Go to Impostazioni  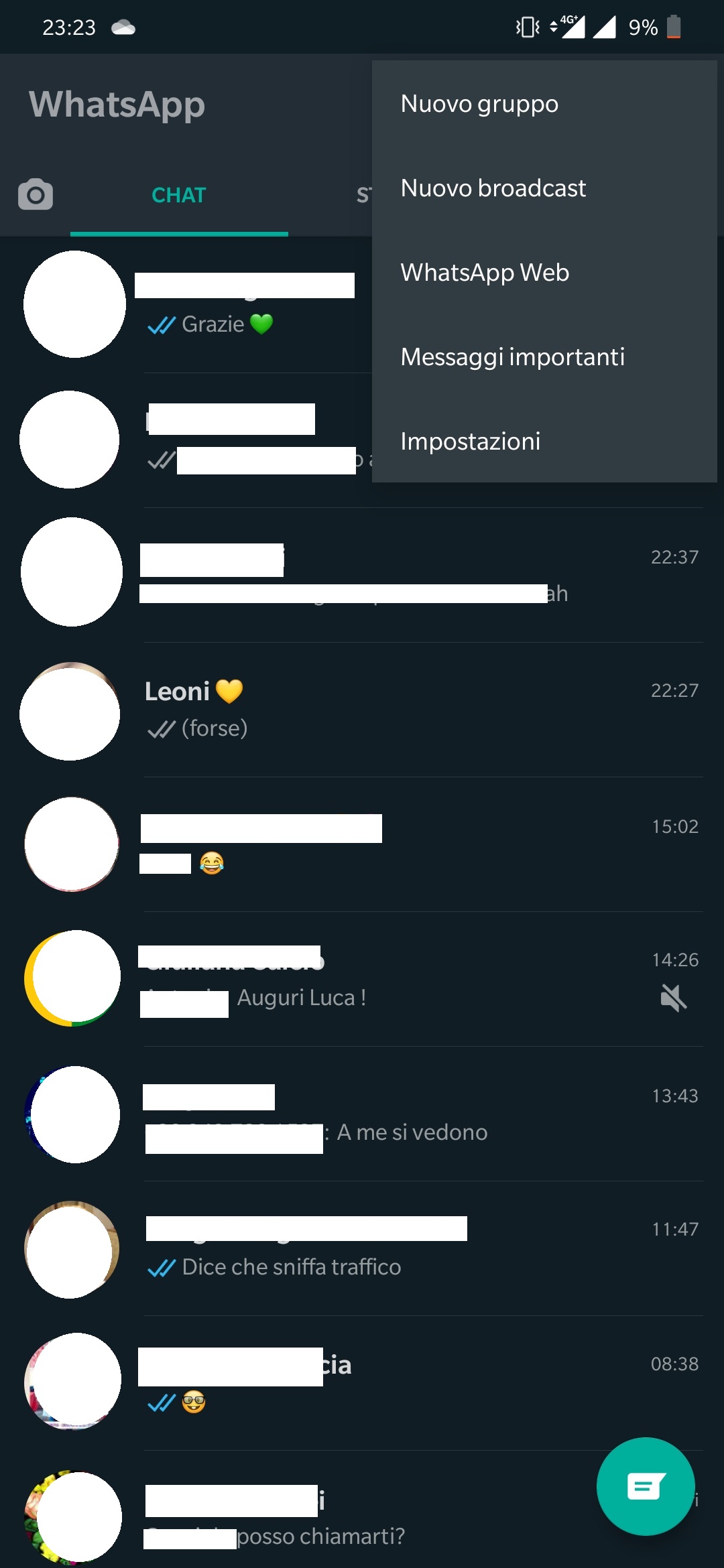[x=470, y=442]
